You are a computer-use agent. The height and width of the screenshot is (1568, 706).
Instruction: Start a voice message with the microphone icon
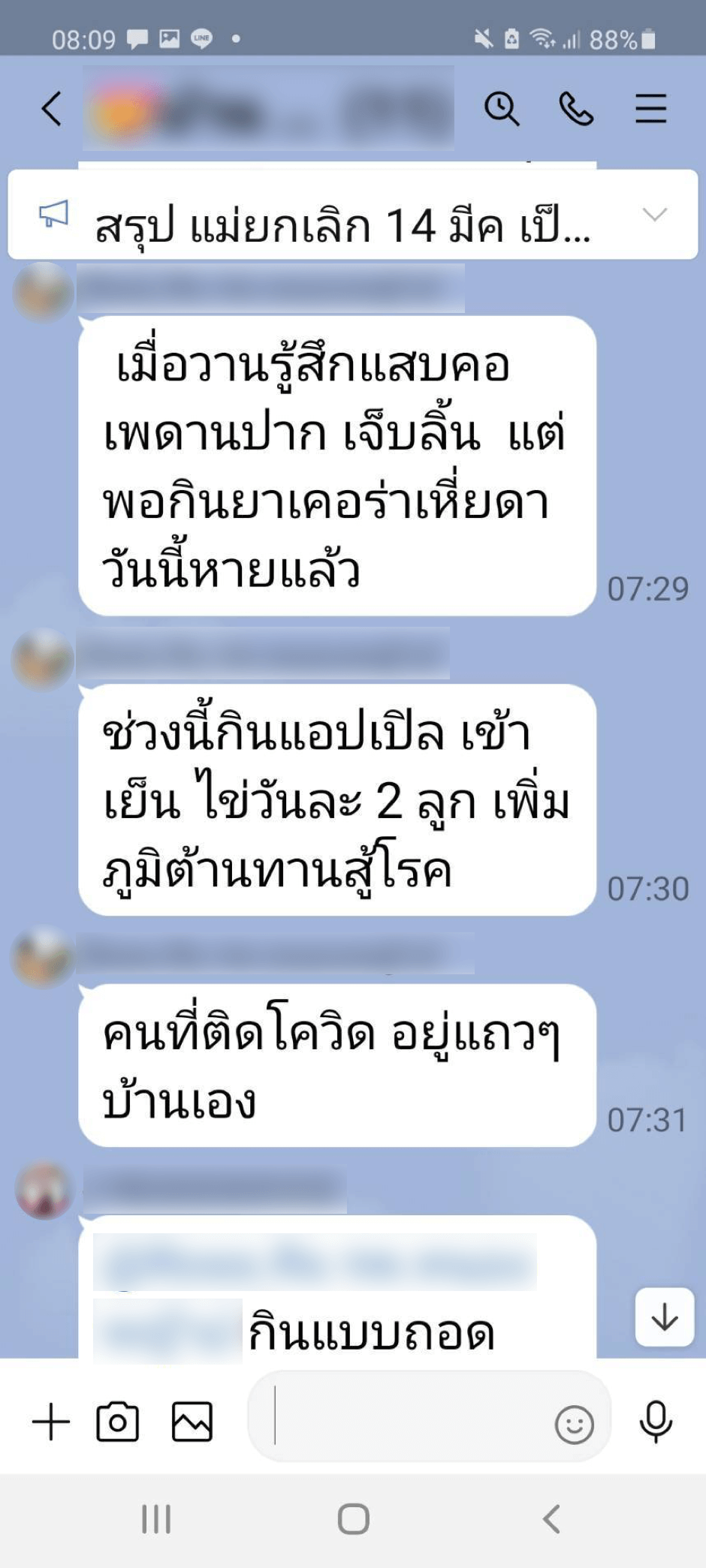click(x=656, y=1423)
